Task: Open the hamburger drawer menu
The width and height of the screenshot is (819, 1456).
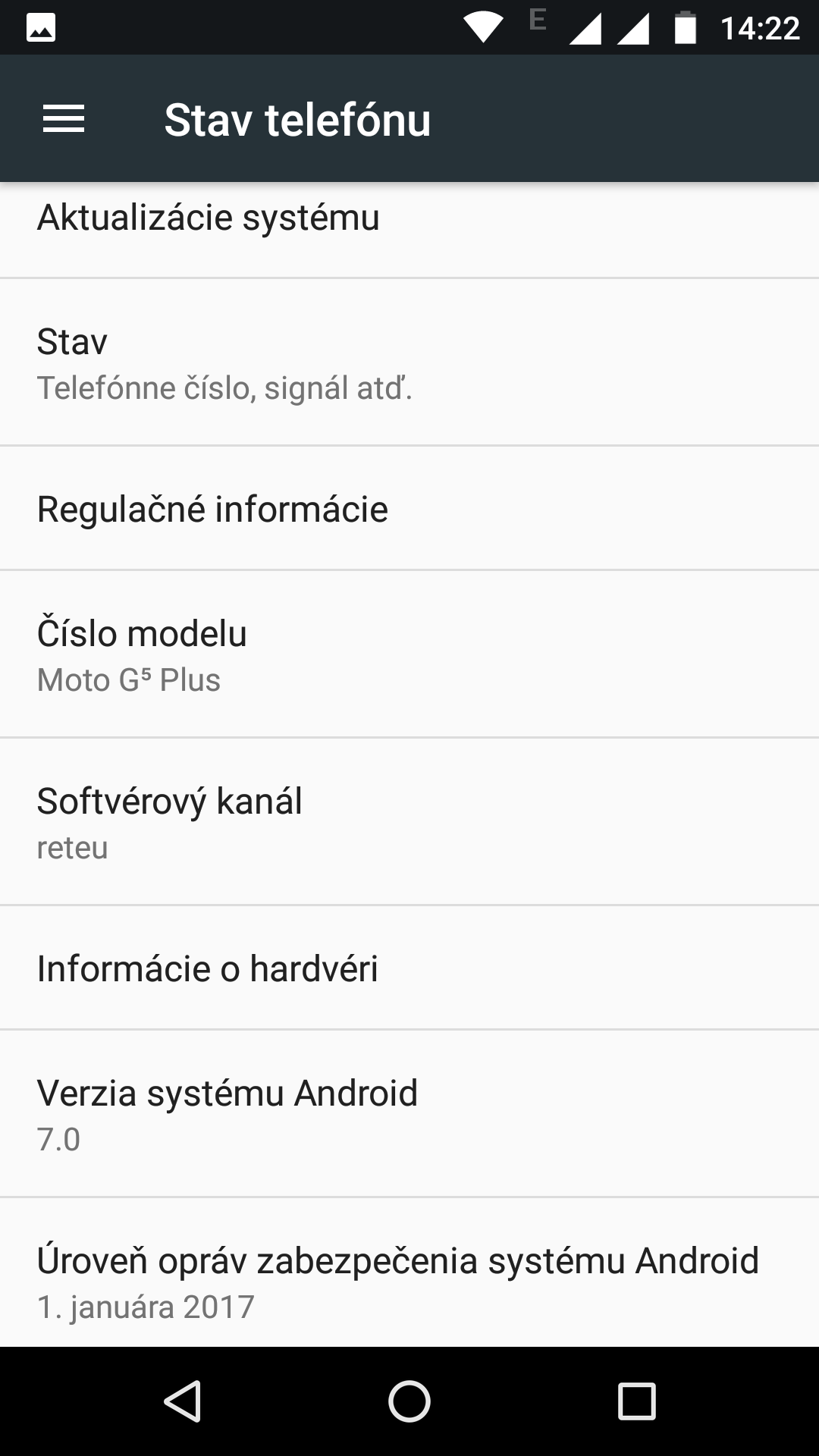Action: pyautogui.click(x=64, y=119)
